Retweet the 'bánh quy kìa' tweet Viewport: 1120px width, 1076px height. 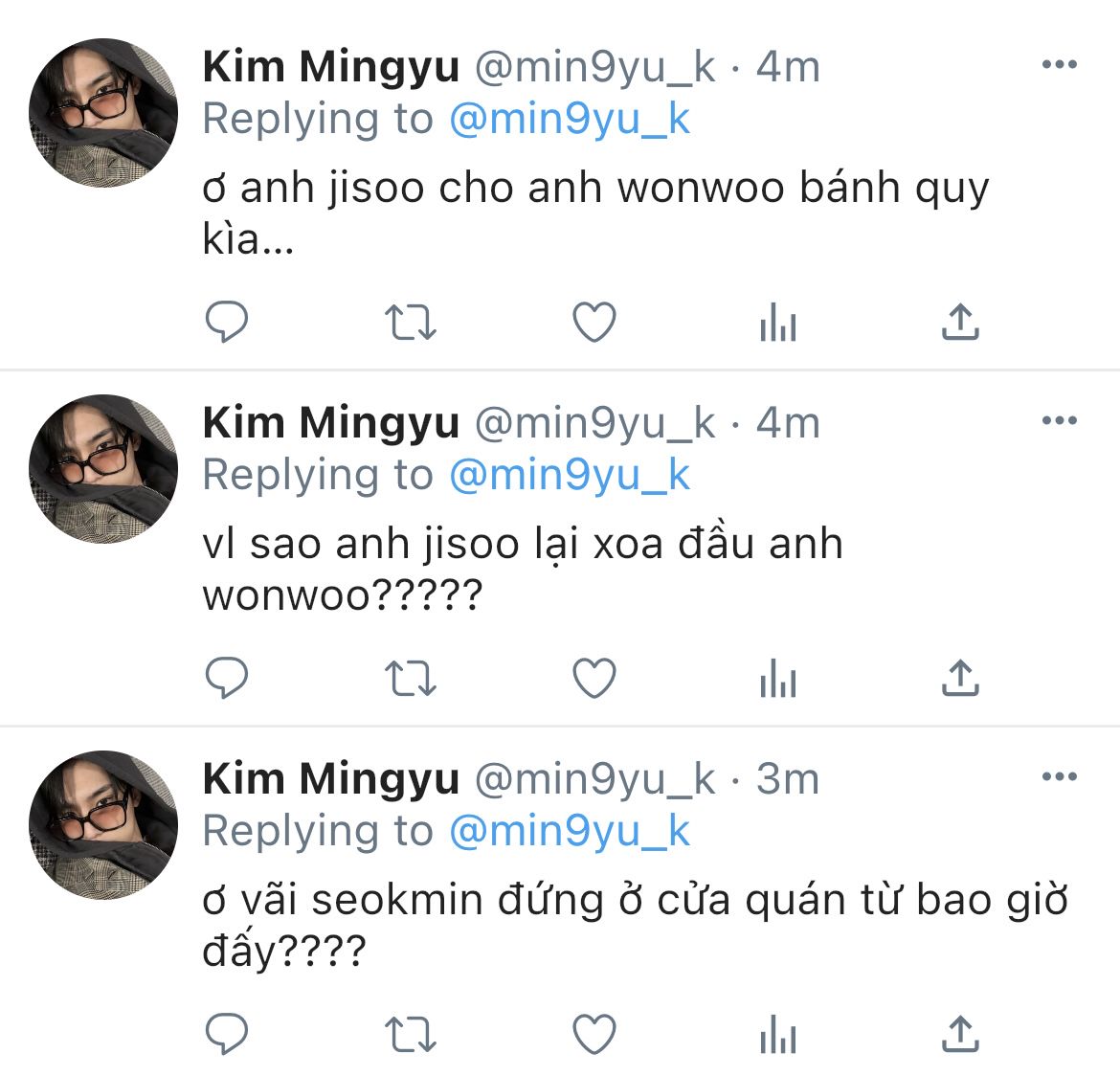pyautogui.click(x=410, y=323)
